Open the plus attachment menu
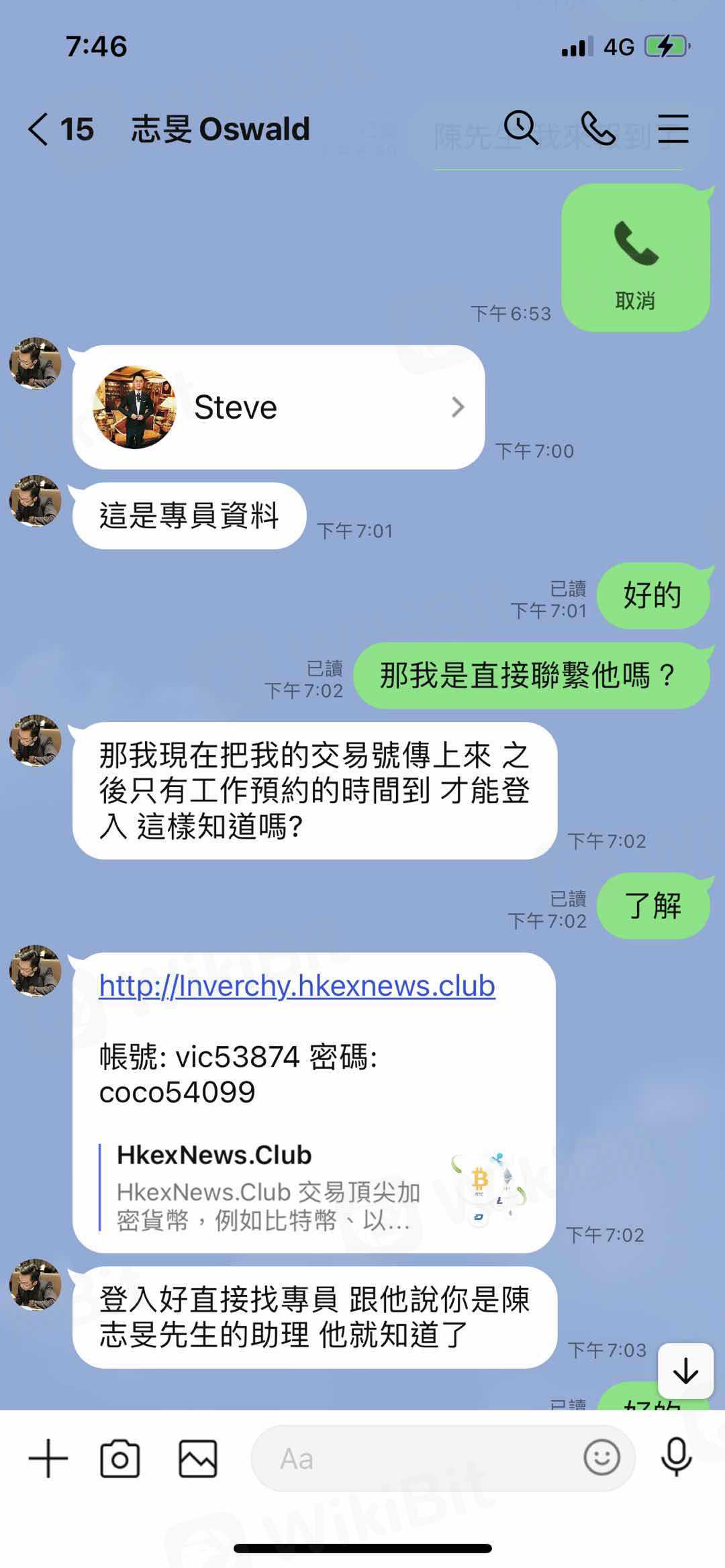Image resolution: width=725 pixels, height=1568 pixels. [x=48, y=1459]
